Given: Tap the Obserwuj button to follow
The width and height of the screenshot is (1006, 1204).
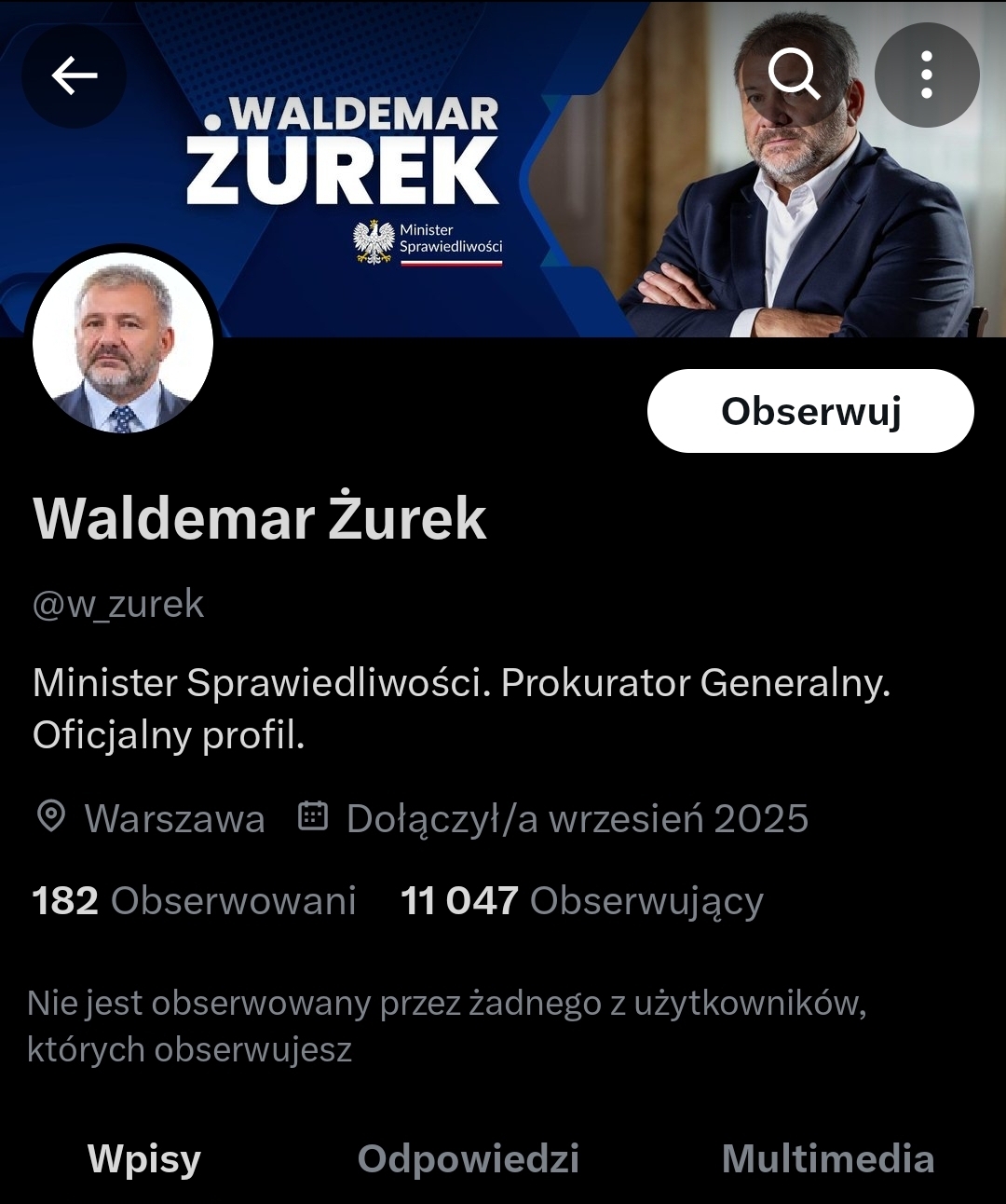Looking at the screenshot, I should click(810, 411).
